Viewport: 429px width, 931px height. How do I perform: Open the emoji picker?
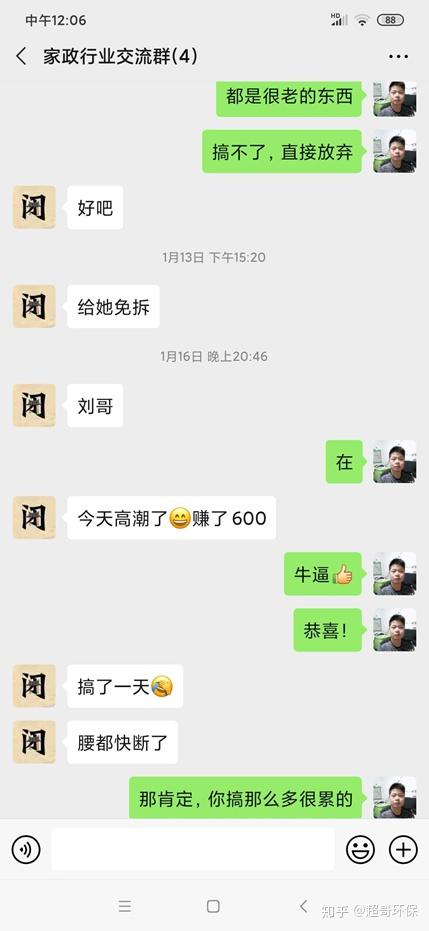[361, 850]
